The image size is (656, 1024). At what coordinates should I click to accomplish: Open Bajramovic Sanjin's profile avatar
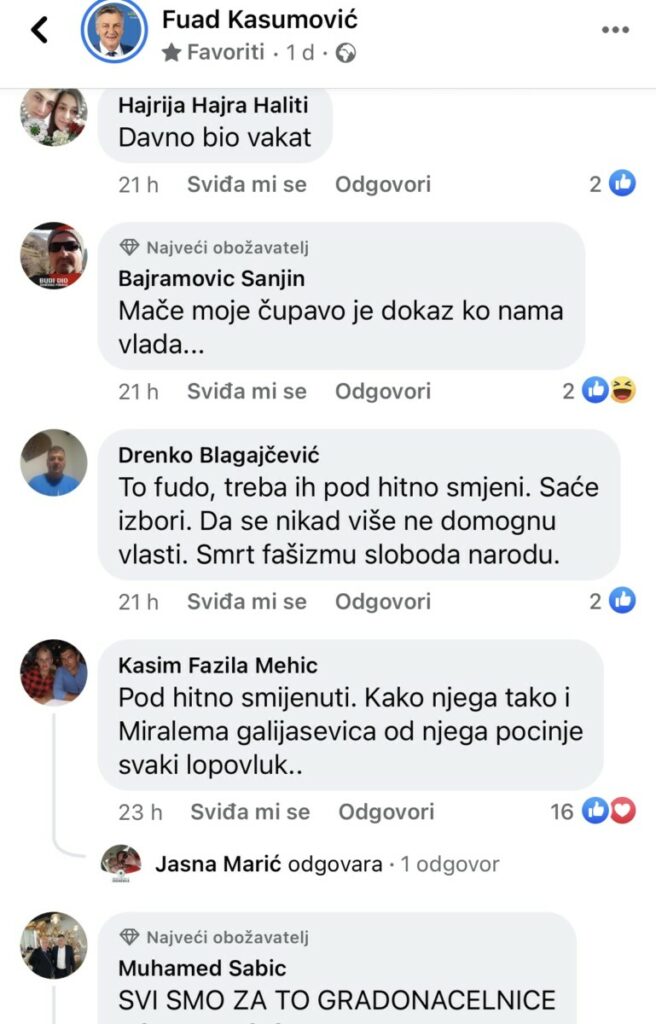[53, 256]
